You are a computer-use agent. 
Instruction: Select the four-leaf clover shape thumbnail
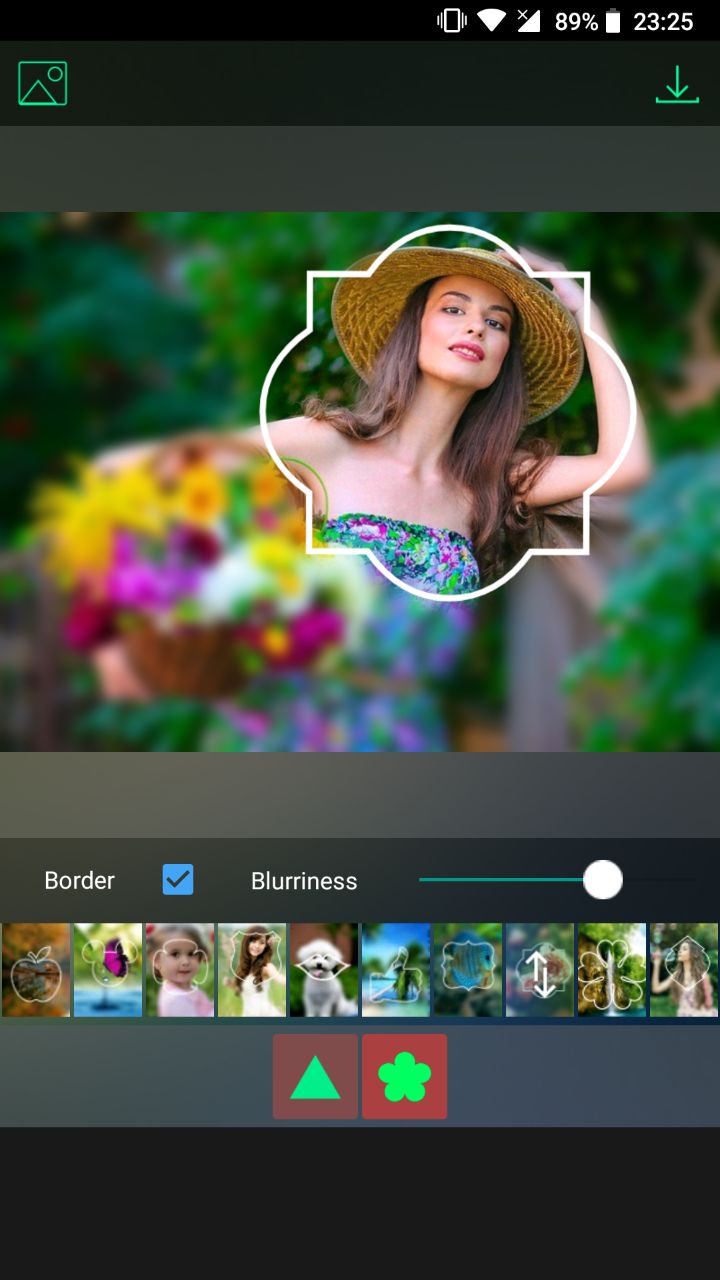(612, 970)
